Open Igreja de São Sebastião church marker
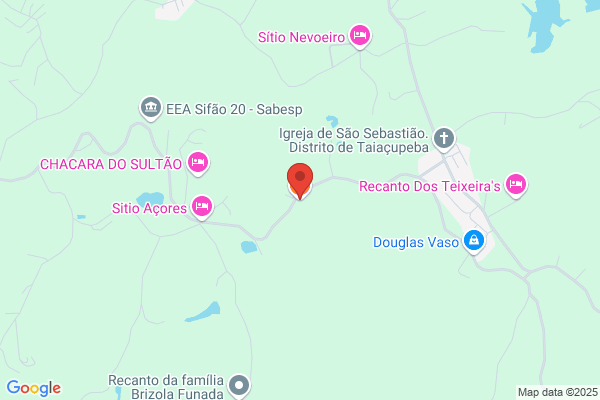Viewport: 600px width, 400px height. [444, 139]
